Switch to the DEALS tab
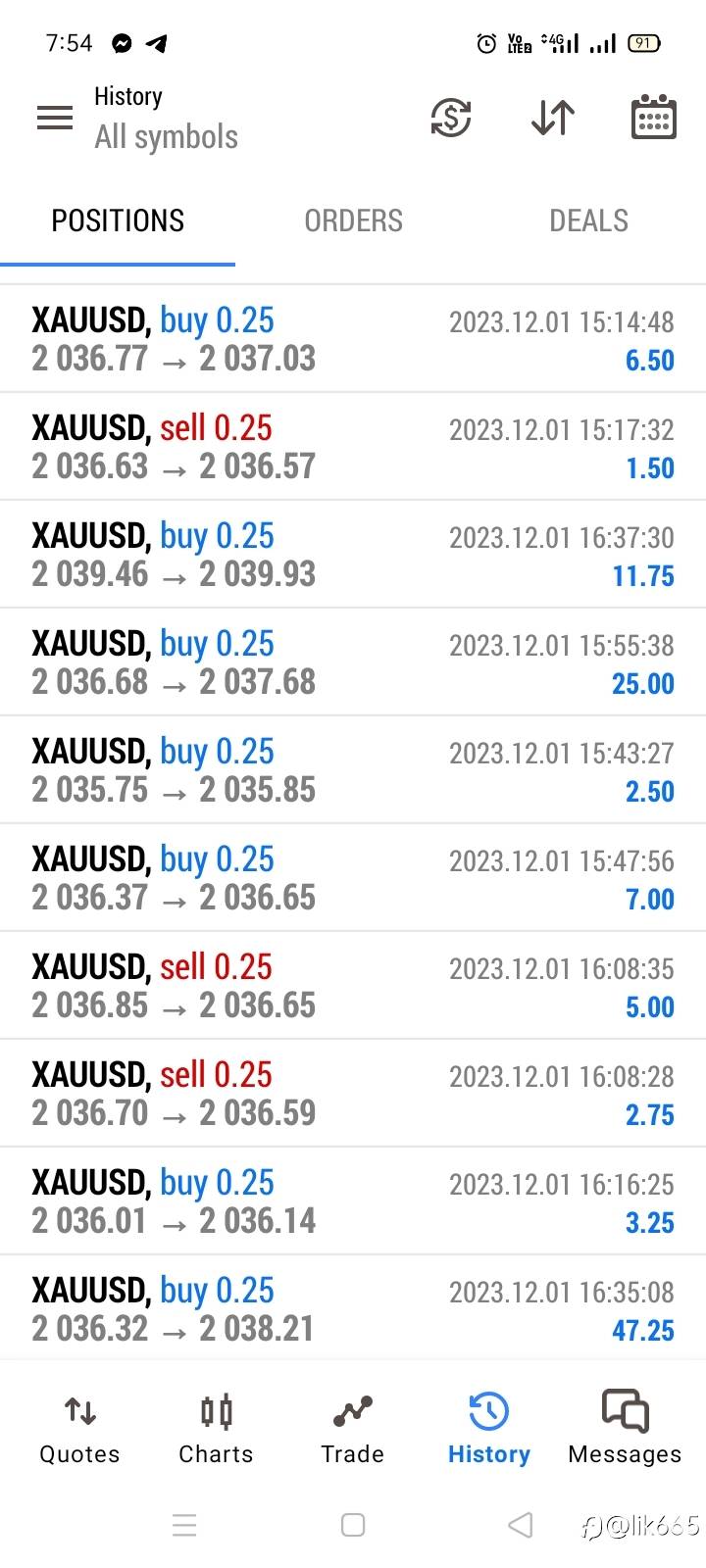Screen dimensions: 706x1568 click(588, 221)
